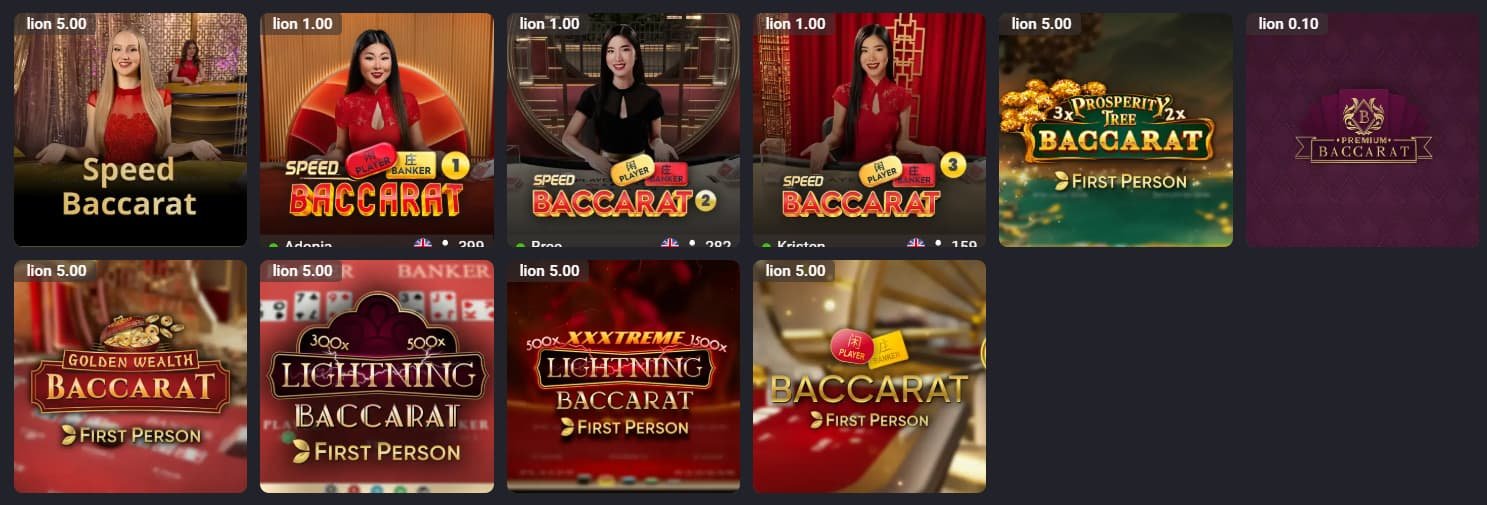Open XXXtreme Lightning Baccarat First Person
The image size is (1487, 505).
pos(623,377)
